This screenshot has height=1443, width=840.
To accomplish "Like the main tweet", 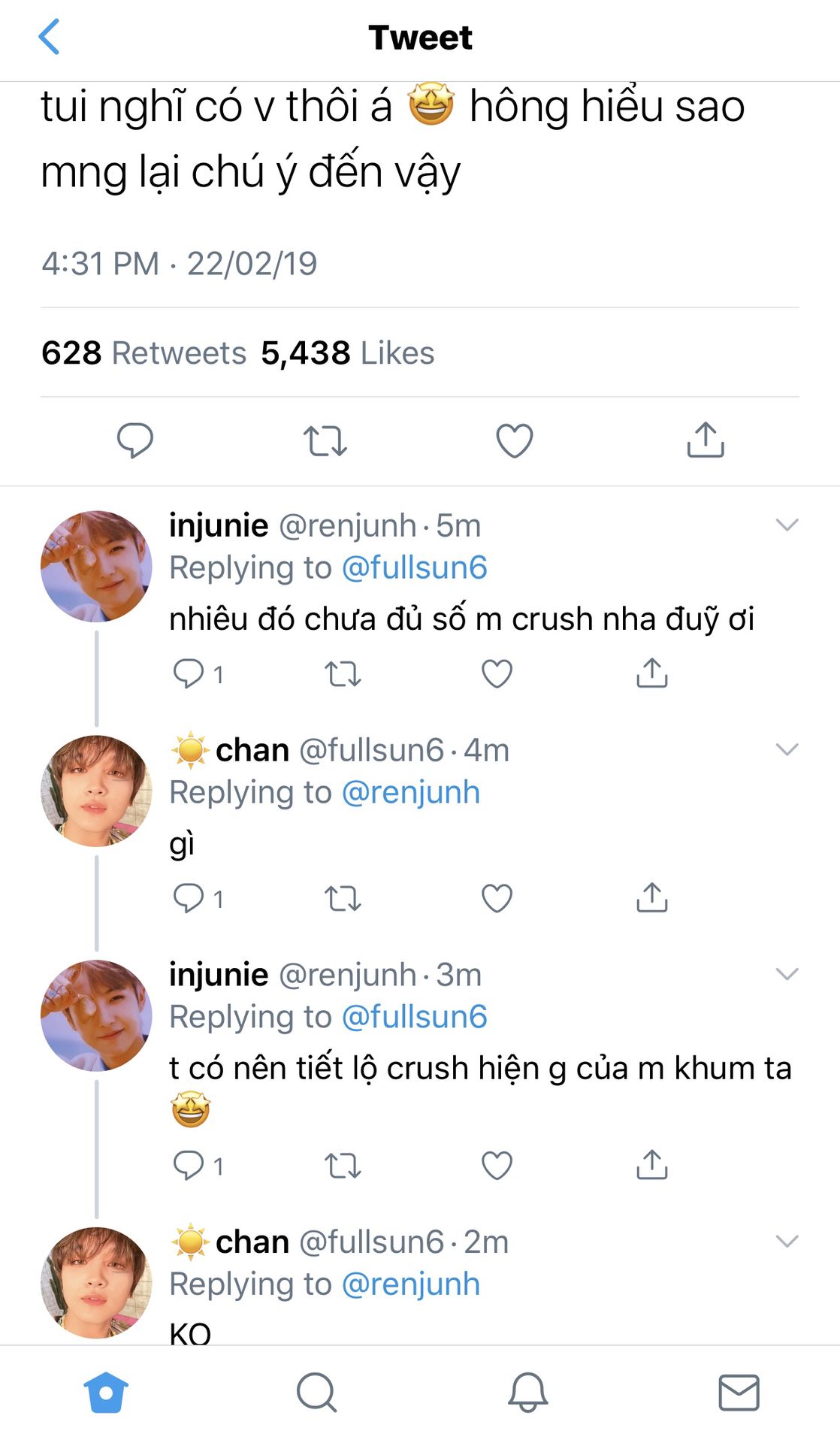I will pyautogui.click(x=515, y=440).
